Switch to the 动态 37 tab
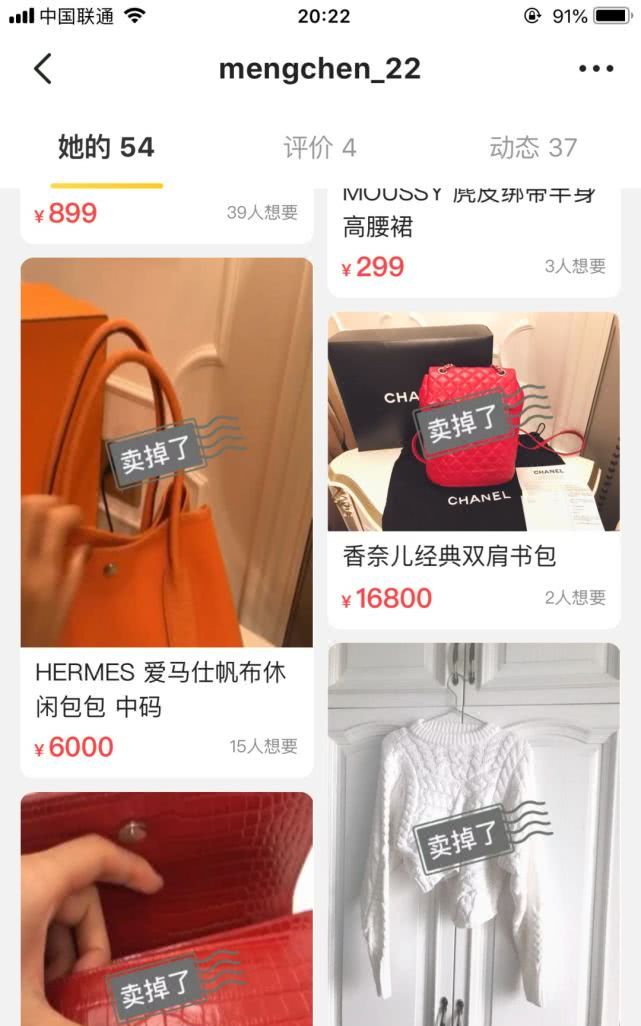This screenshot has height=1026, width=641. coord(533,148)
